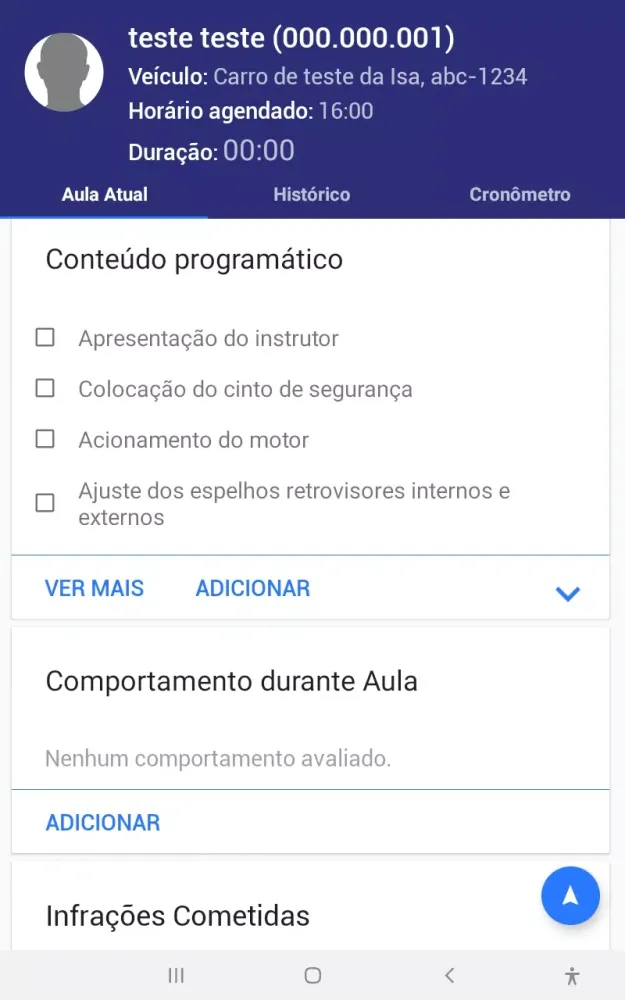
Task: Tick the Acionamento do motor checkbox
Action: (45, 439)
